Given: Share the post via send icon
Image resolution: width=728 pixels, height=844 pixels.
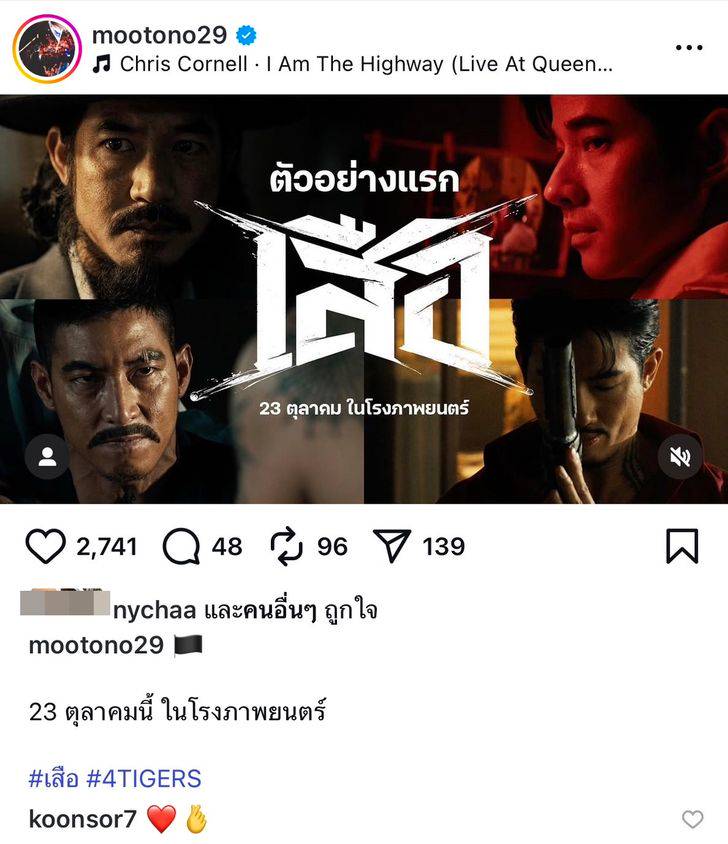Looking at the screenshot, I should coord(390,546).
